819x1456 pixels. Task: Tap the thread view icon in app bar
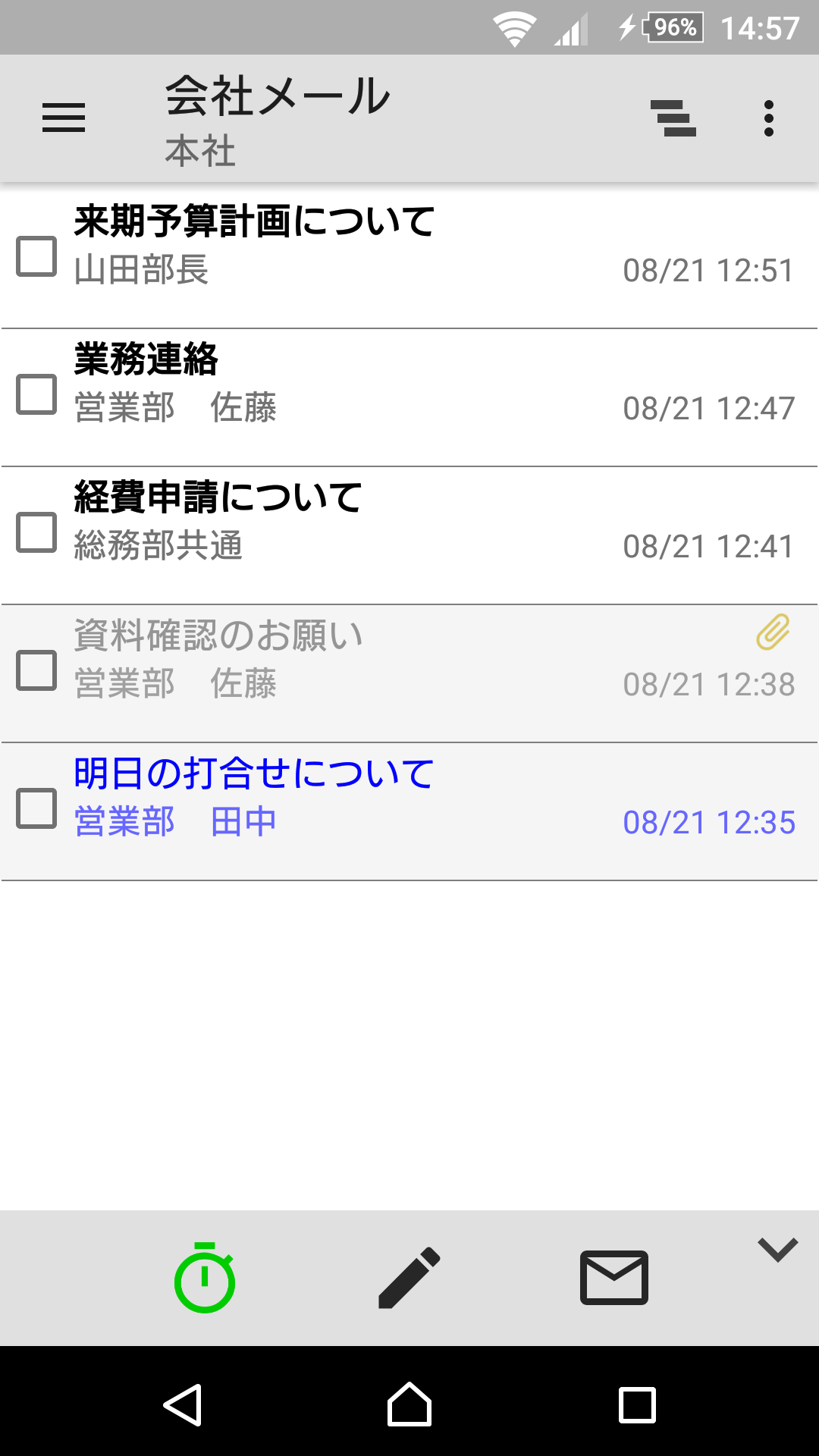[673, 118]
